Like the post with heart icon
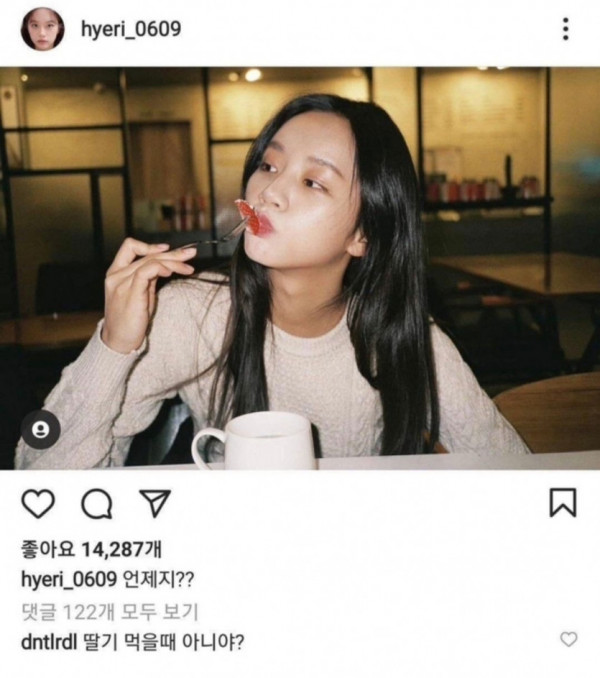 (38, 505)
